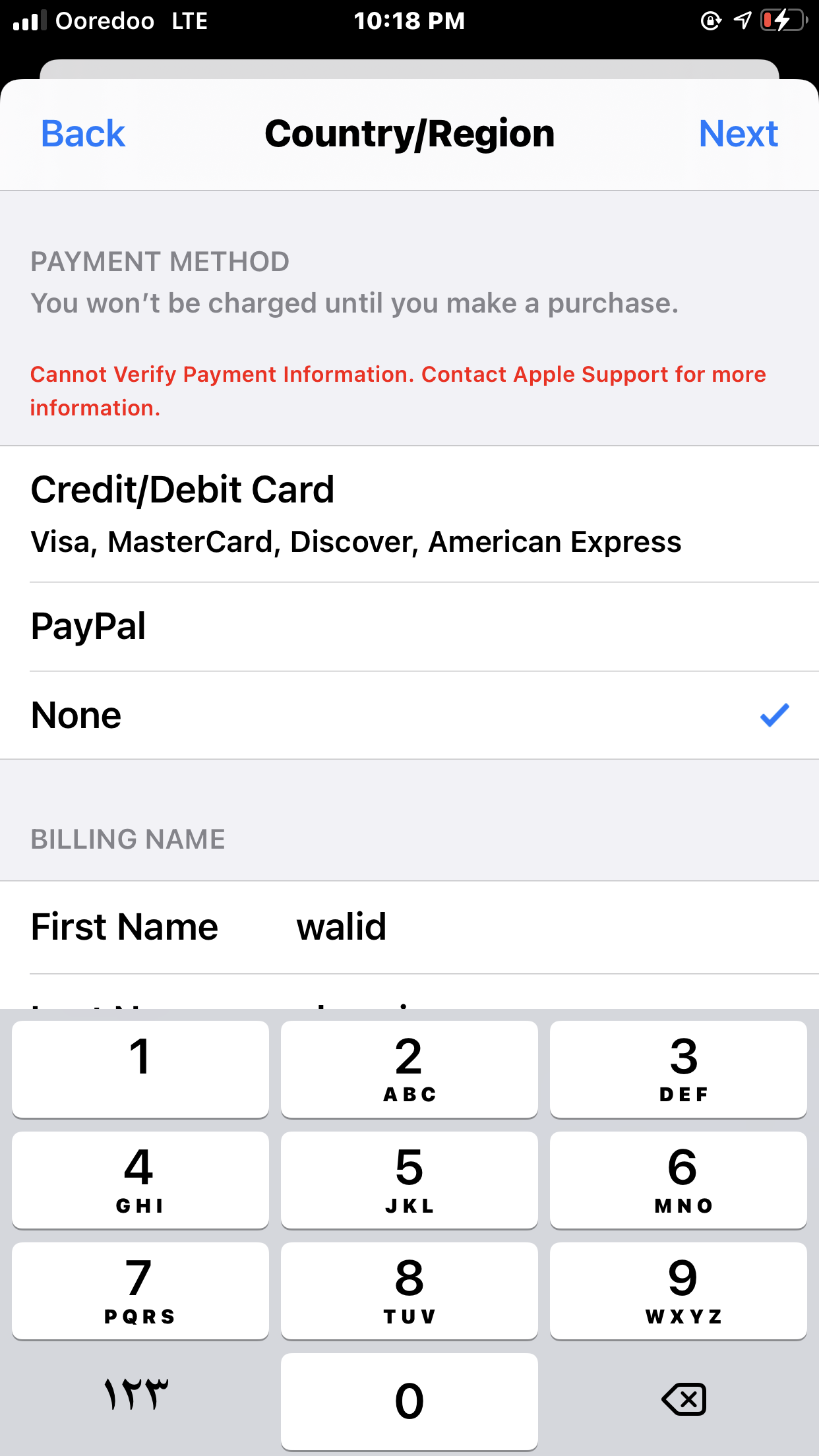The image size is (819, 1456).
Task: Select None as payment method
Action: pos(409,715)
